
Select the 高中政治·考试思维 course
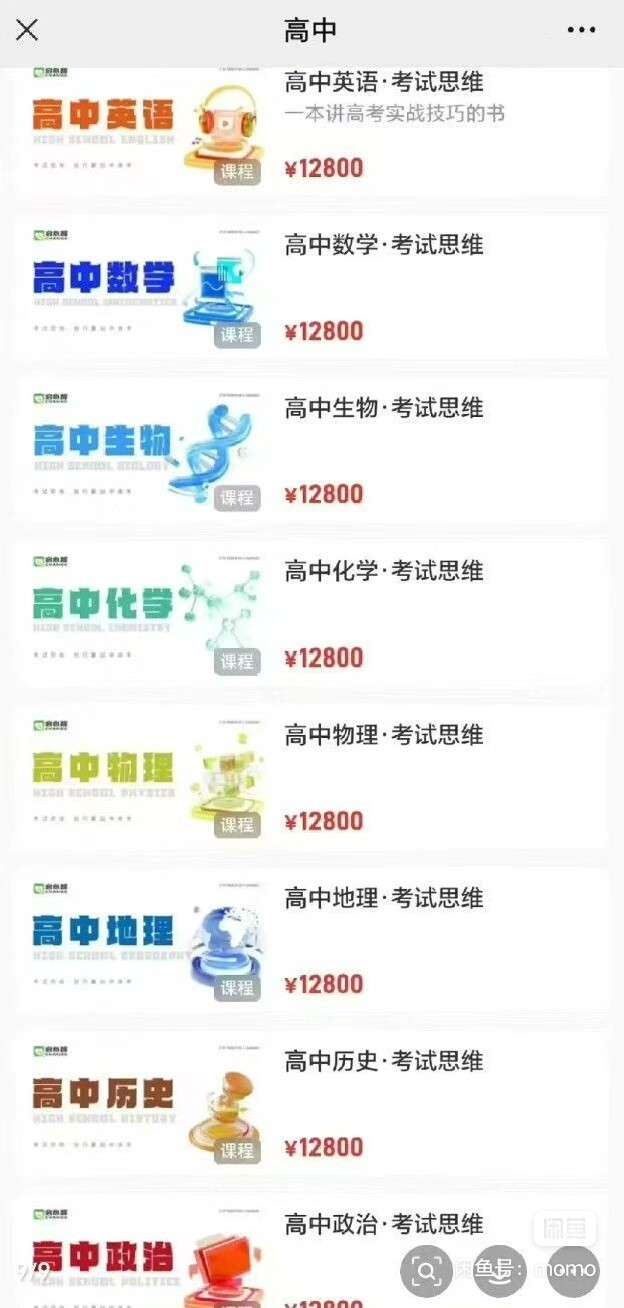pyautogui.click(x=384, y=1225)
